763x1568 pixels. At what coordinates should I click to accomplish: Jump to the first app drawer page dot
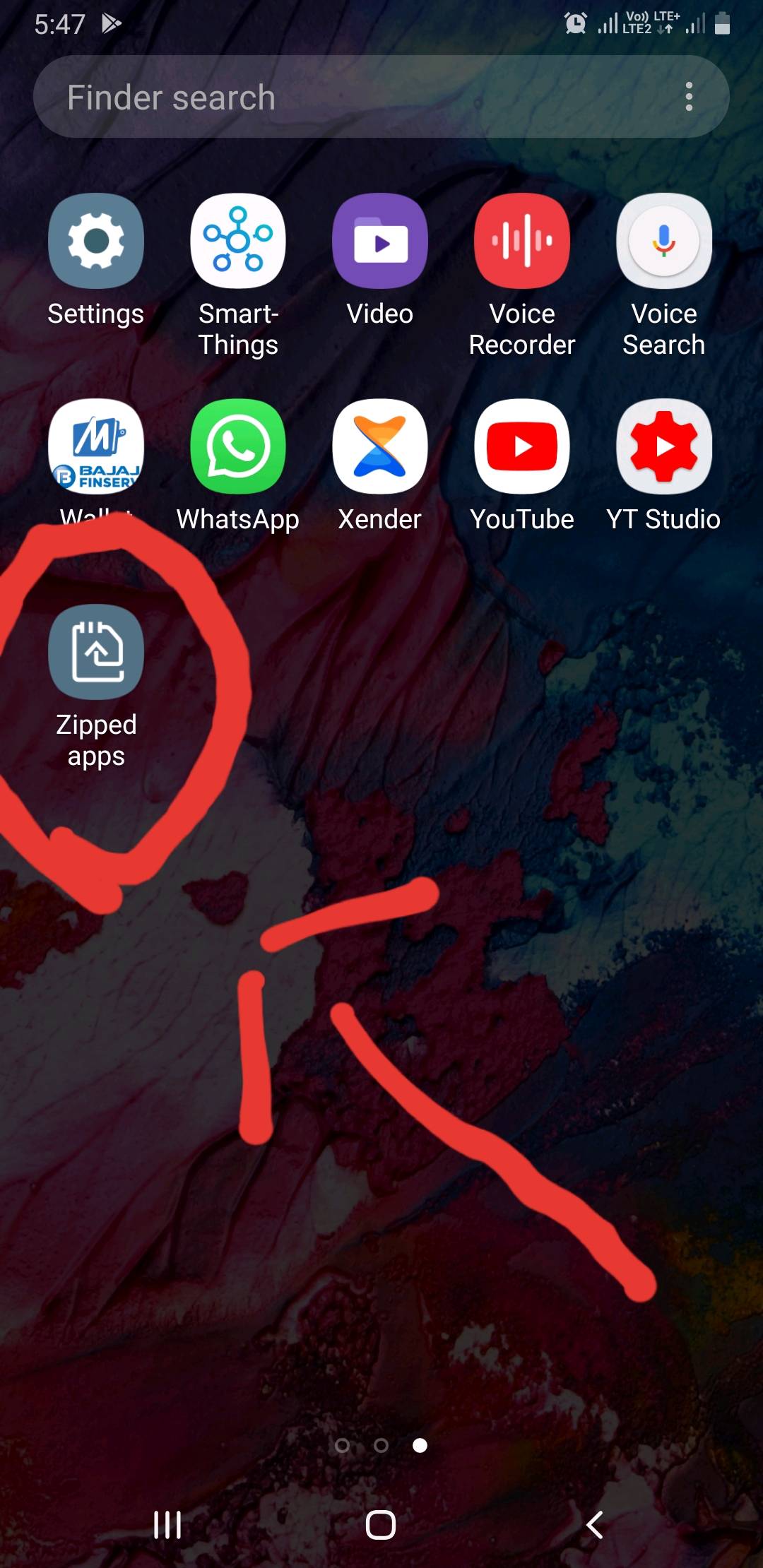343,1446
